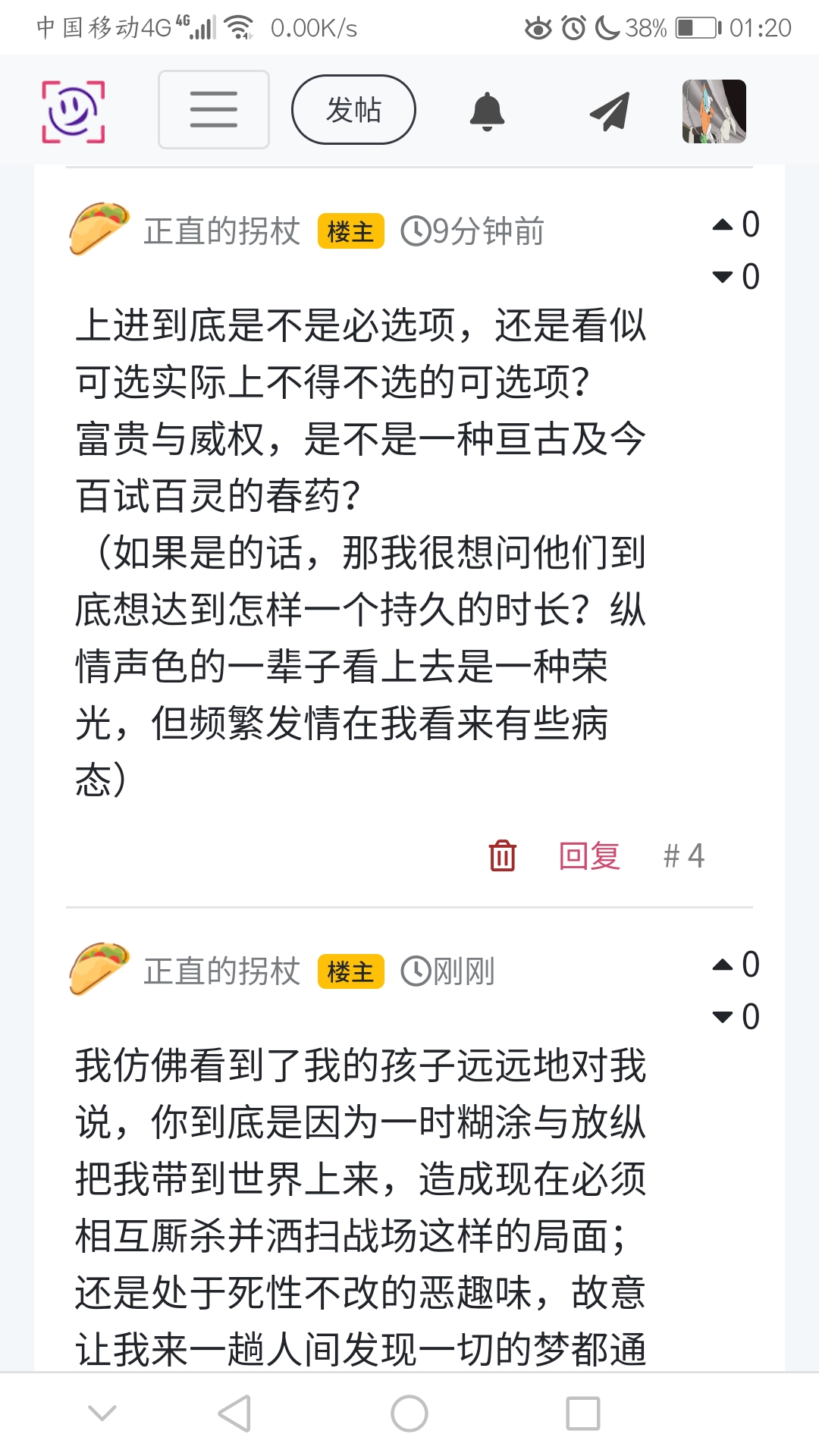Open the #4 post permalink
This screenshot has height=1456, width=819.
pyautogui.click(x=684, y=856)
